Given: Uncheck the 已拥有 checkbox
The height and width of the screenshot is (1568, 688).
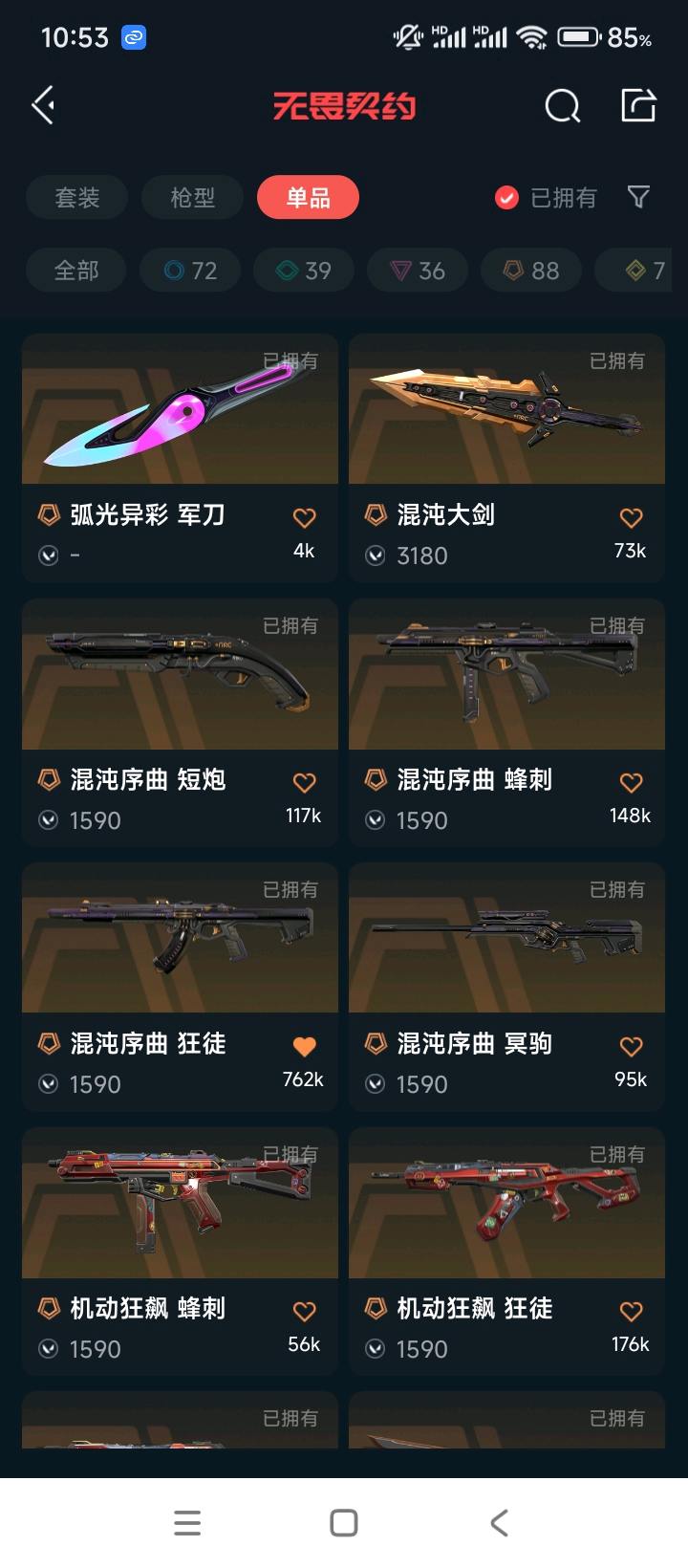Looking at the screenshot, I should [506, 198].
